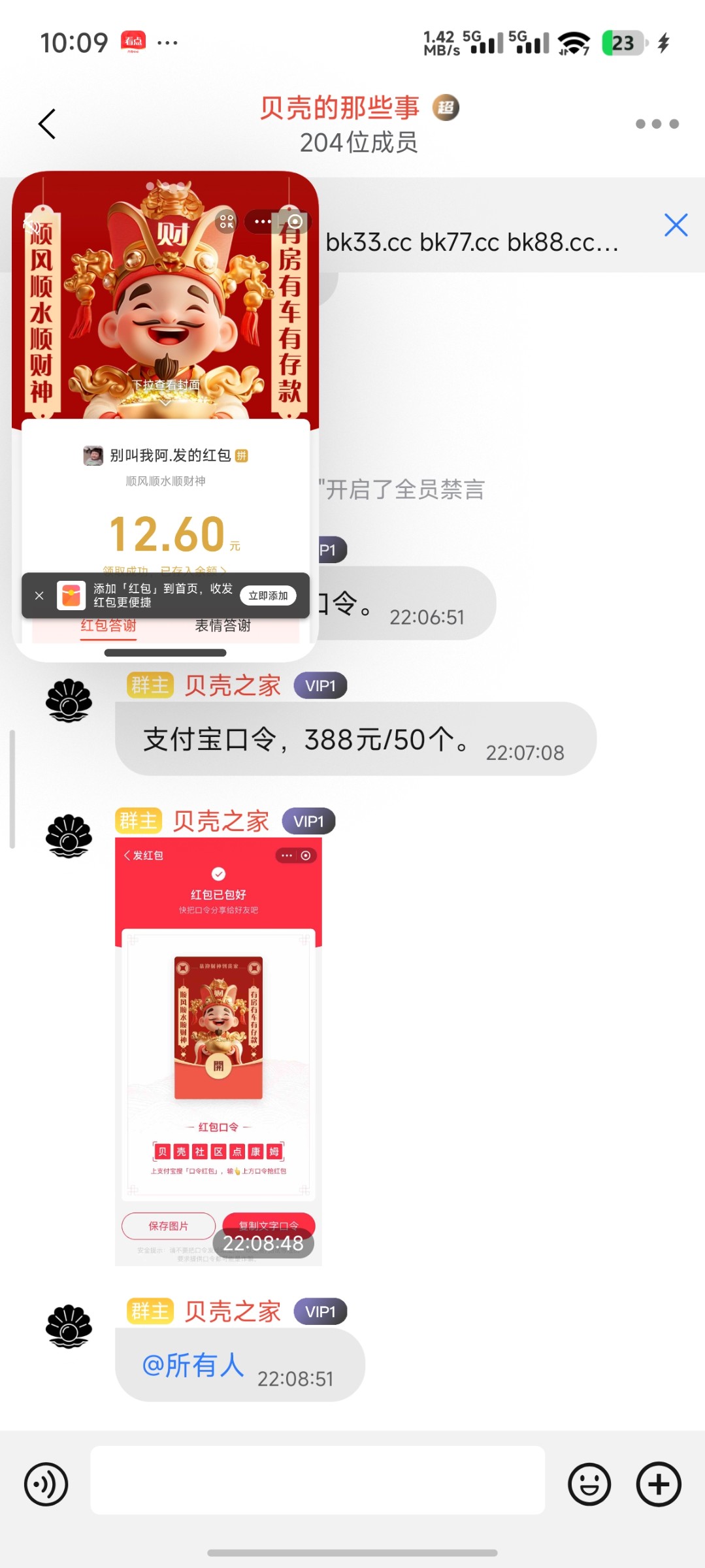Open the emoji picker
The height and width of the screenshot is (1568, 705).
click(589, 1484)
